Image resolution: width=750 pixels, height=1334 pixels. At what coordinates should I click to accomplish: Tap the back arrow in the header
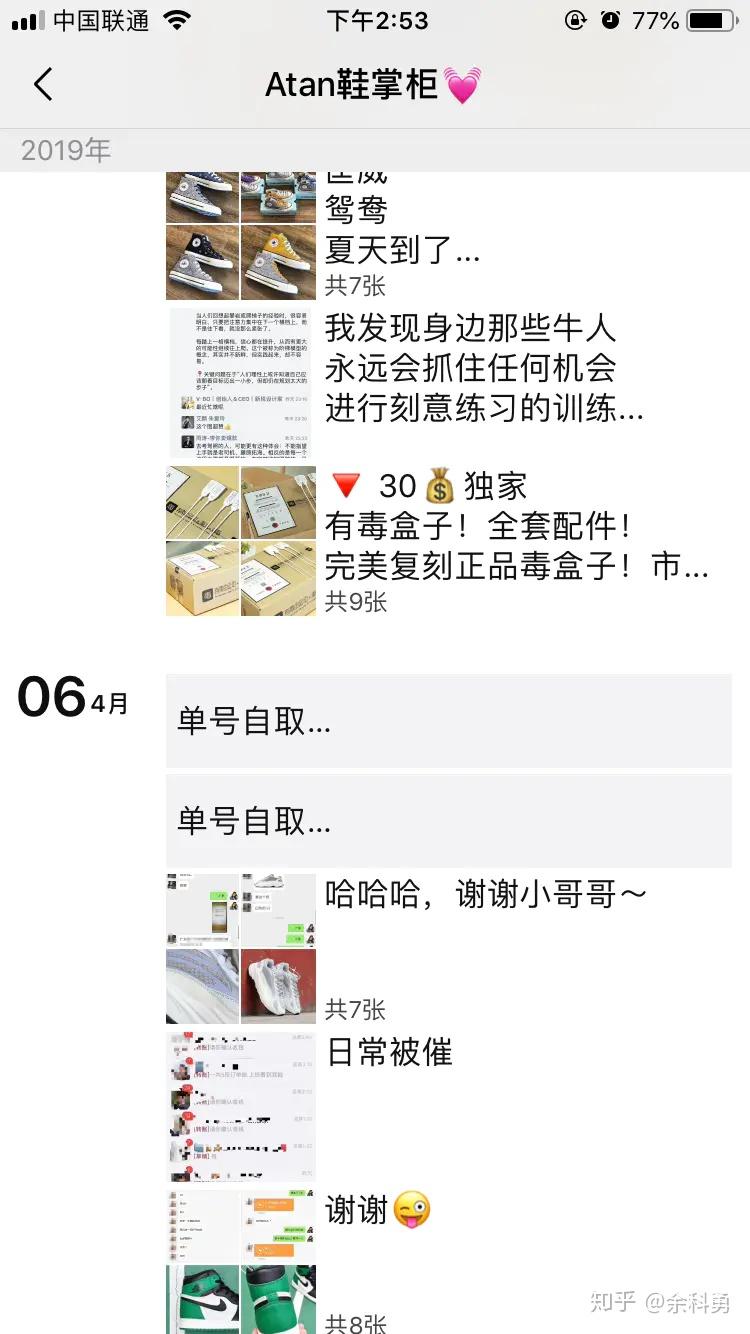pos(43,85)
